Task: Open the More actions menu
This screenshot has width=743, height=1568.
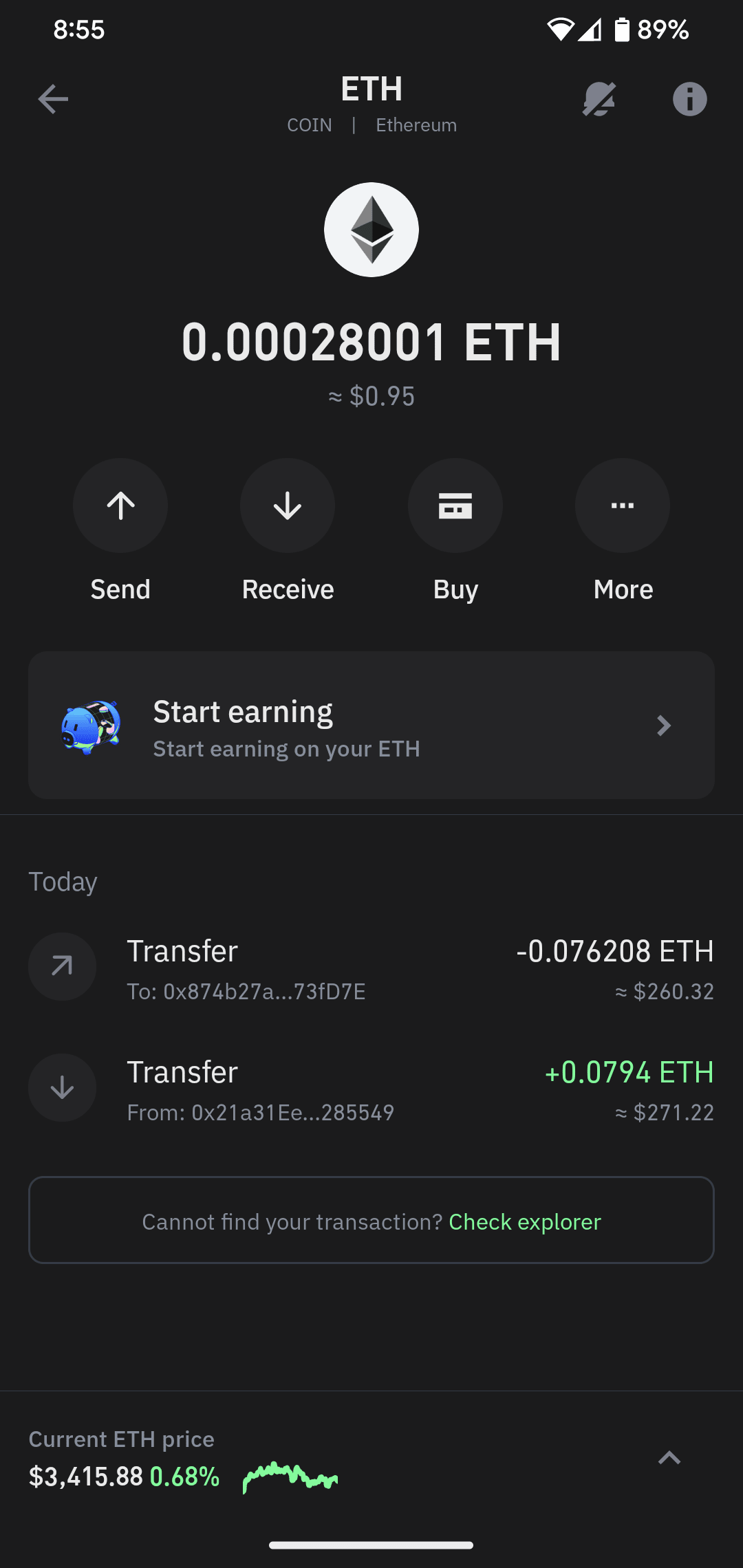Action: (x=623, y=505)
